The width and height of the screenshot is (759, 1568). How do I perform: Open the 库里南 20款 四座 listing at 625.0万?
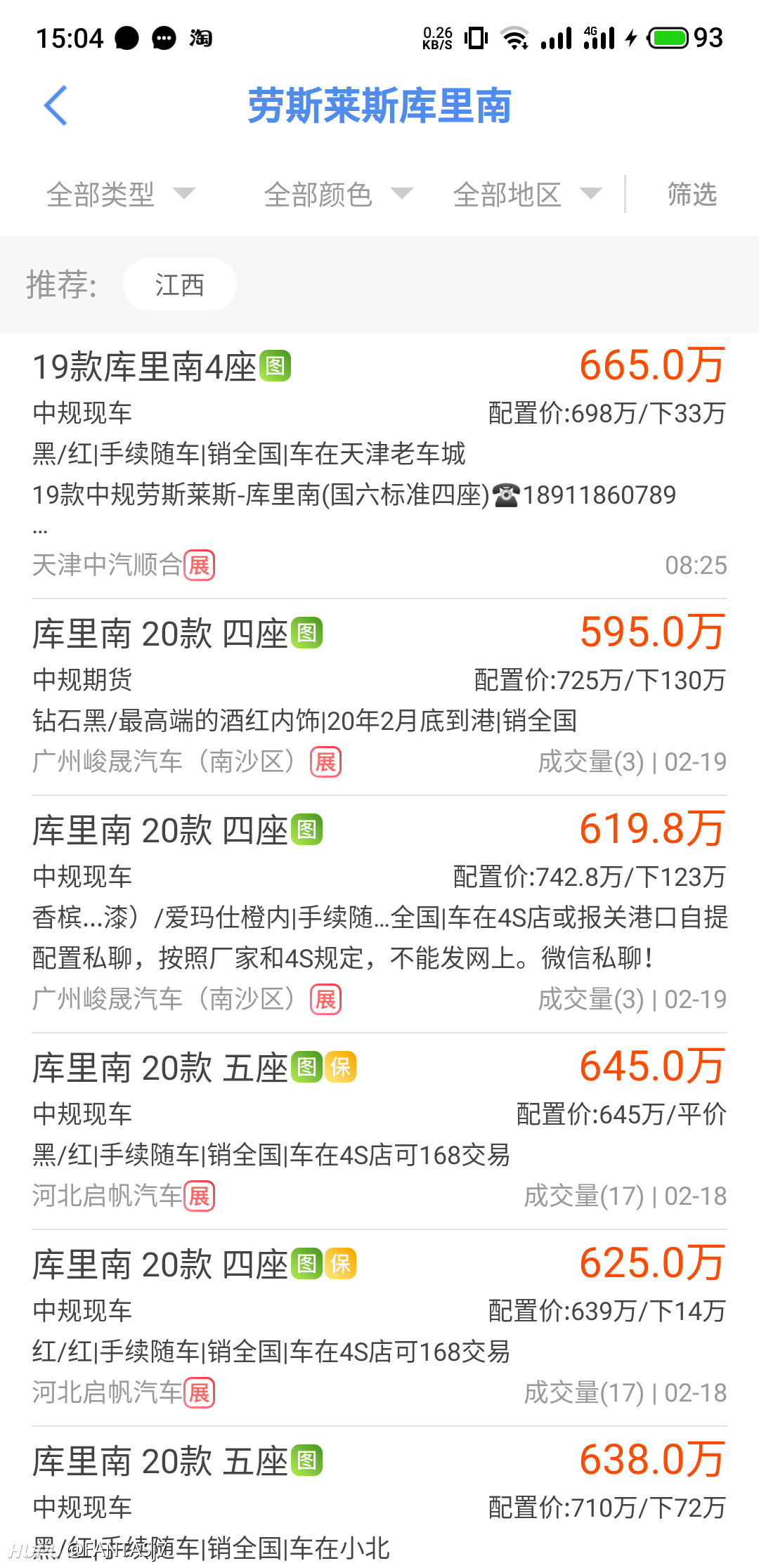(379, 1328)
